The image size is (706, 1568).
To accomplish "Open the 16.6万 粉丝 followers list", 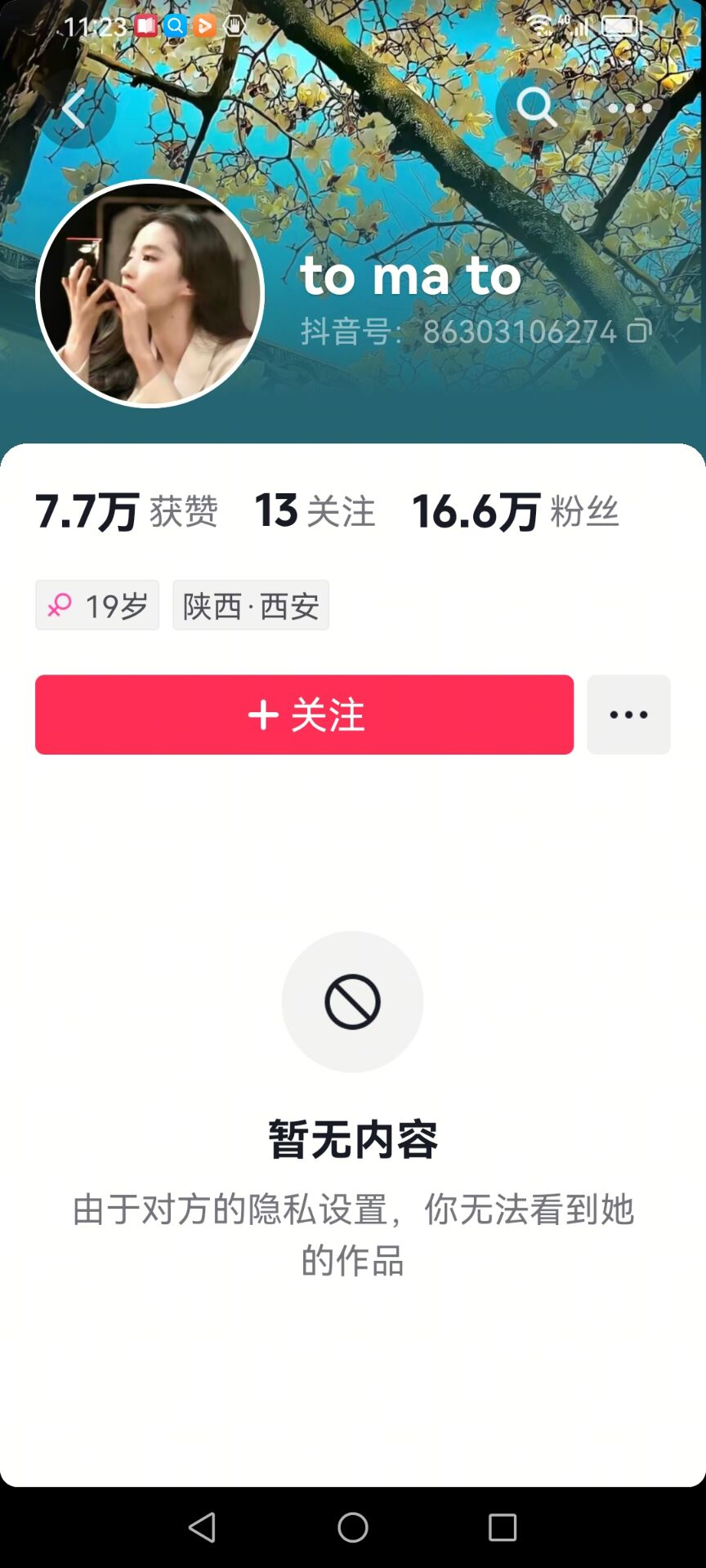I will 516,511.
